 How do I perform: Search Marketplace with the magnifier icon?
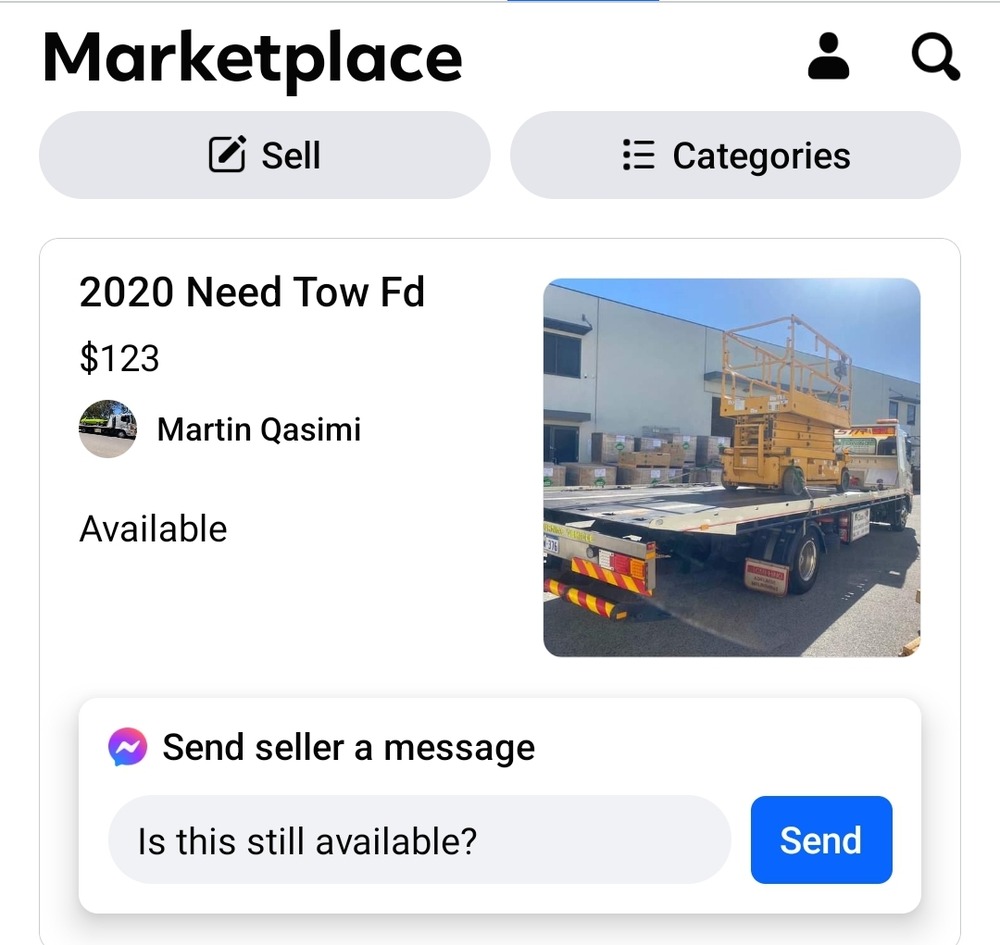pos(935,57)
